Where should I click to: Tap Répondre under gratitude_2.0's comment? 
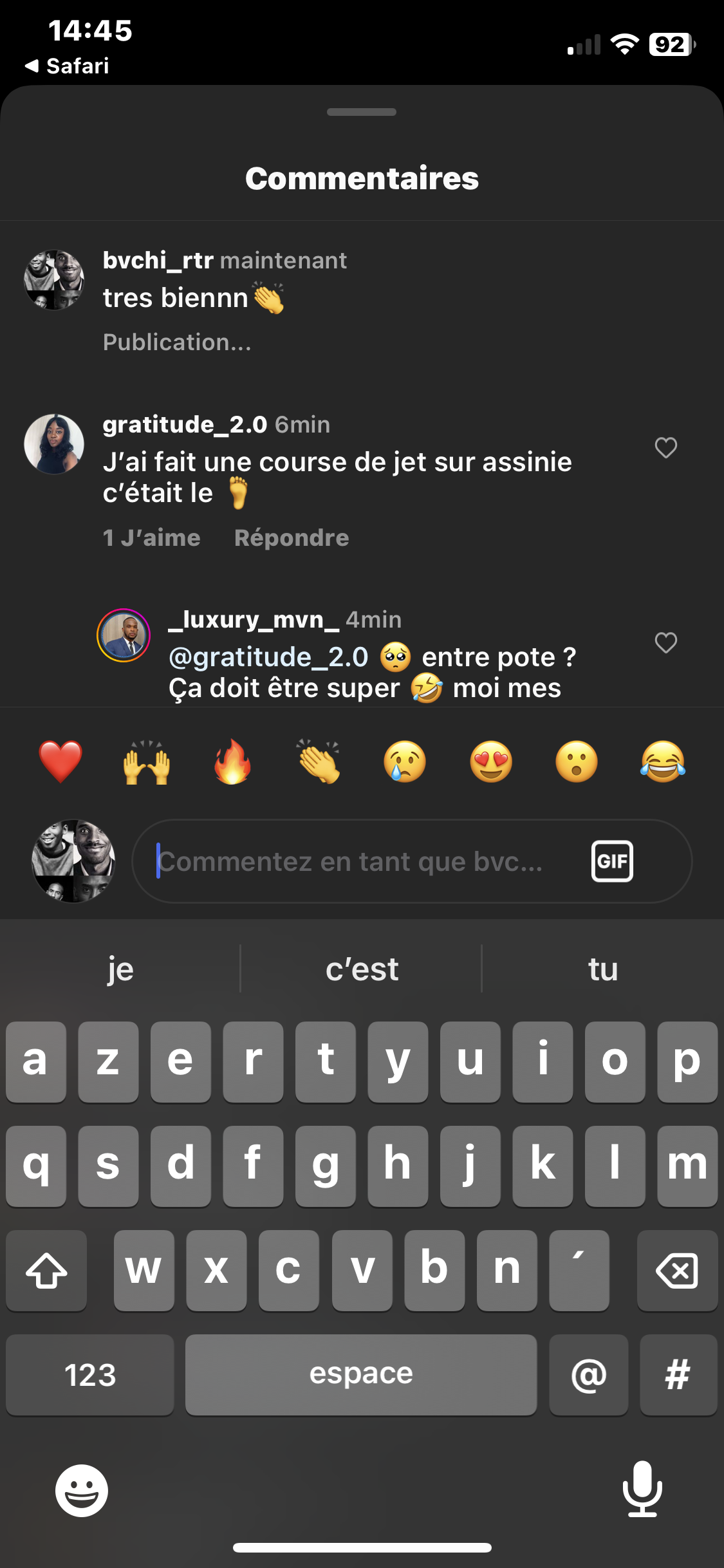pos(292,537)
